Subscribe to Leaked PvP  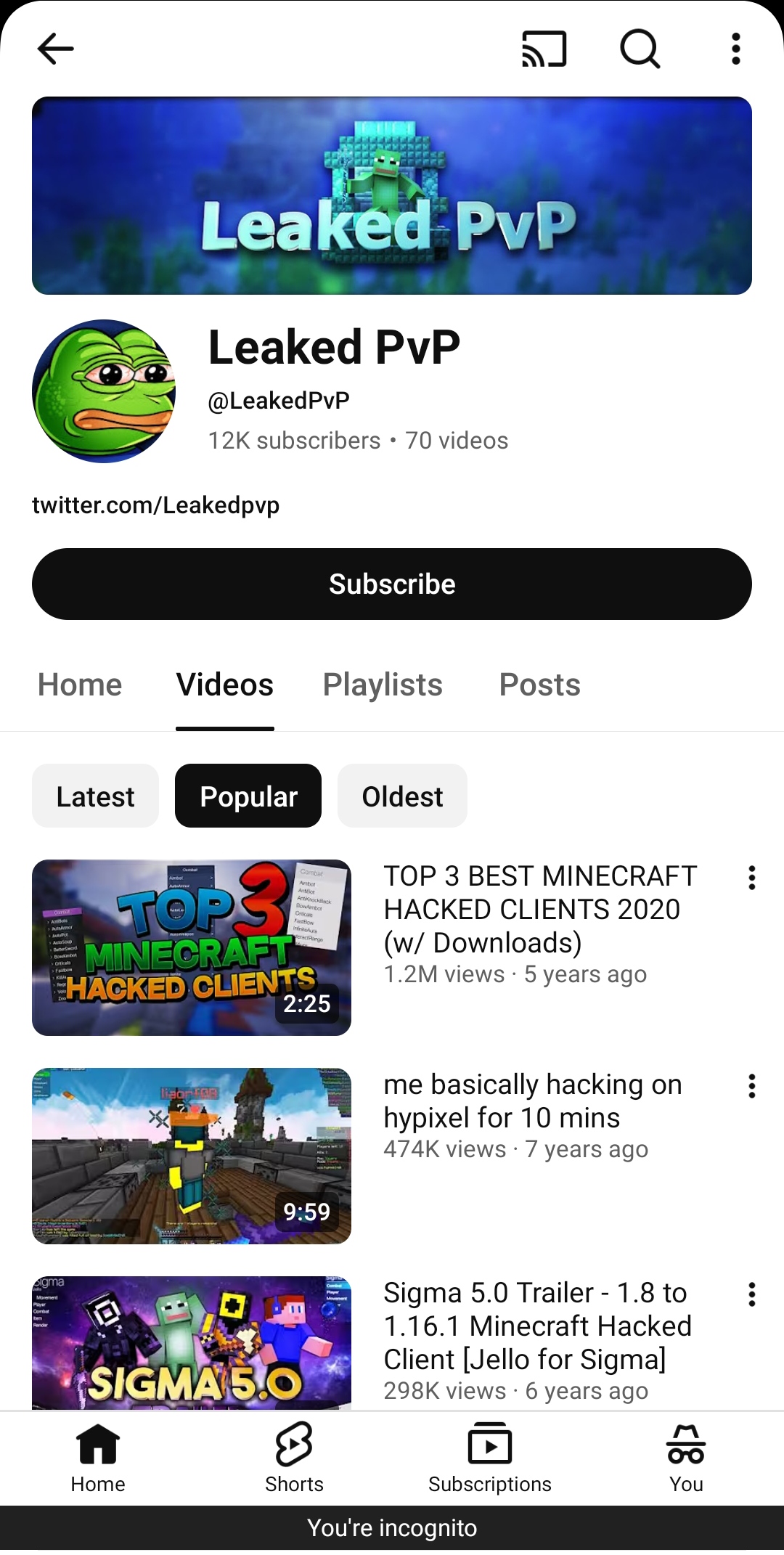392,584
